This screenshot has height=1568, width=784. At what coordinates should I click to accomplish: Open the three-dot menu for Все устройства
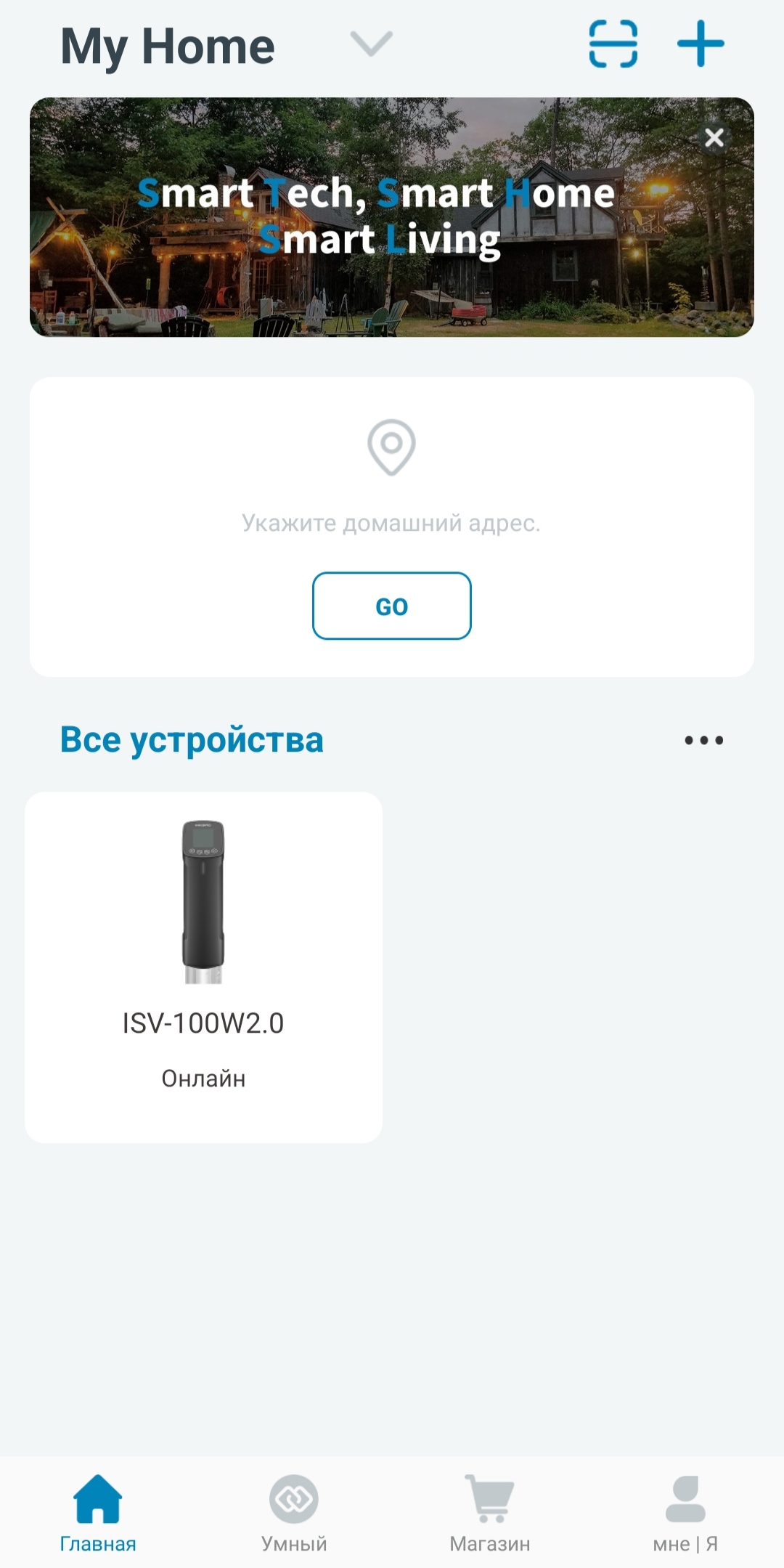pyautogui.click(x=703, y=740)
